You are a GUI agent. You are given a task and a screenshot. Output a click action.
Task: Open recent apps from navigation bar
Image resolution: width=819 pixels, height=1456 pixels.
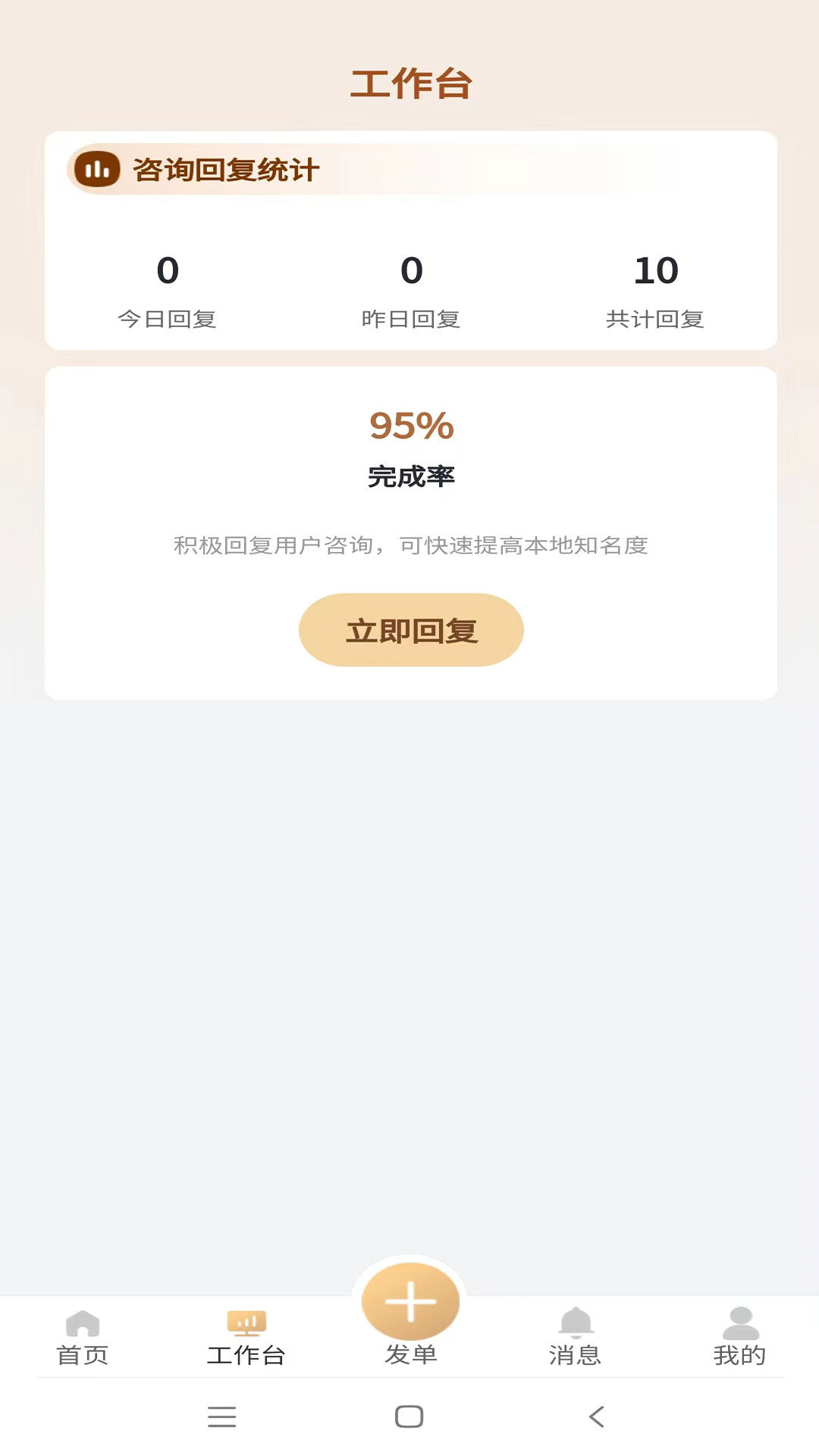pyautogui.click(x=222, y=1417)
